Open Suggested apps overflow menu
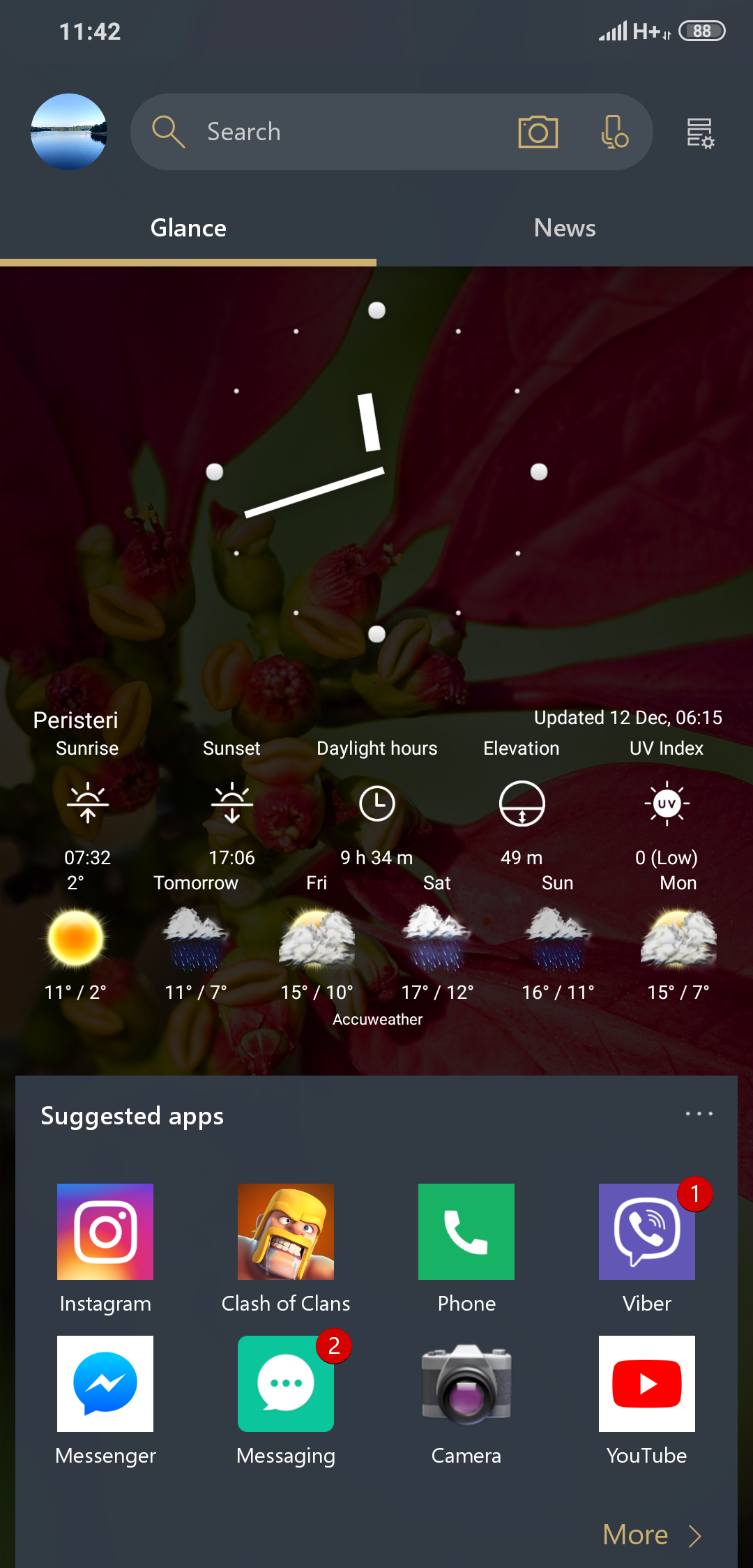 (699, 1114)
